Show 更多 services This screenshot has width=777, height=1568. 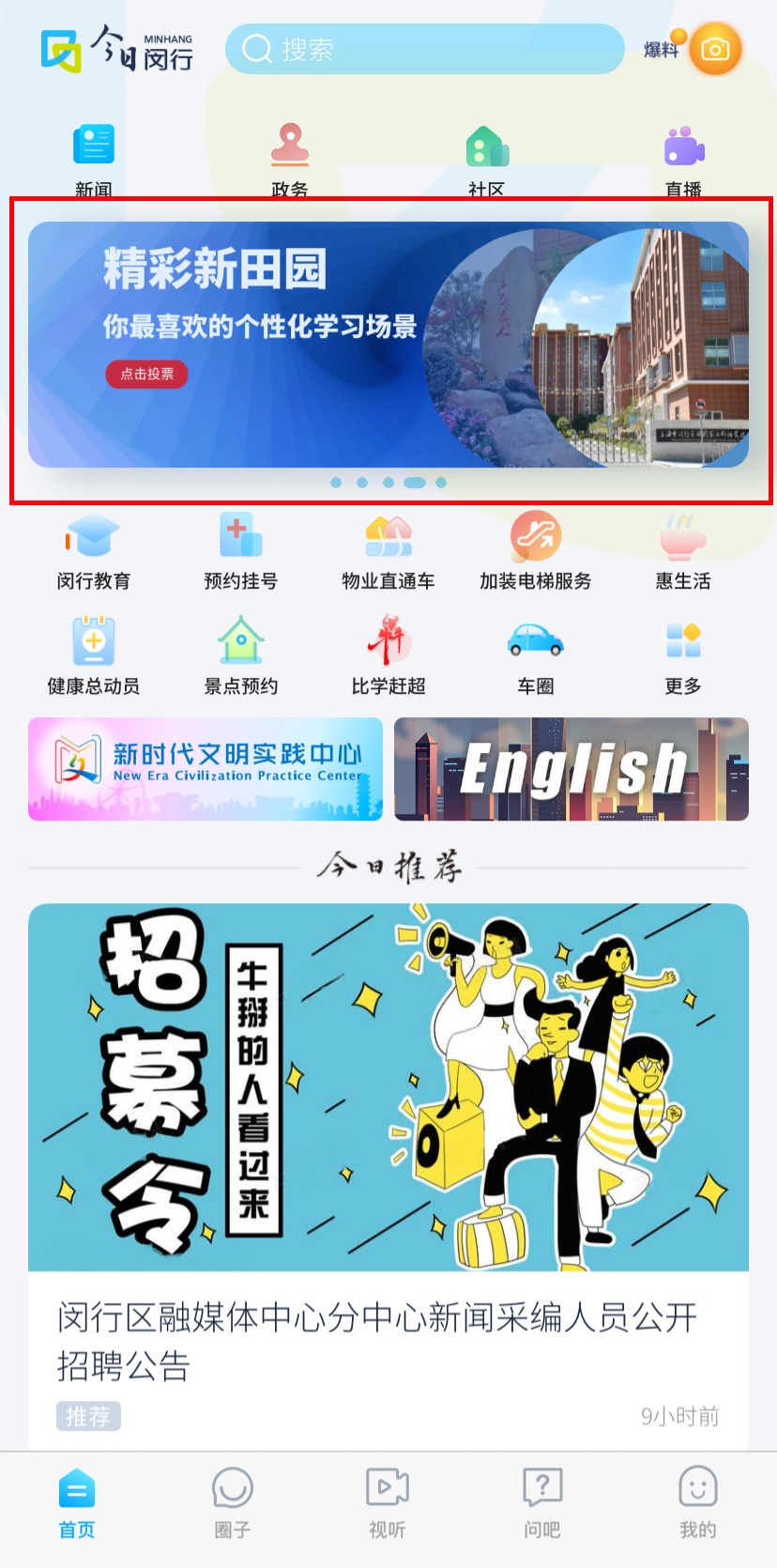683,656
